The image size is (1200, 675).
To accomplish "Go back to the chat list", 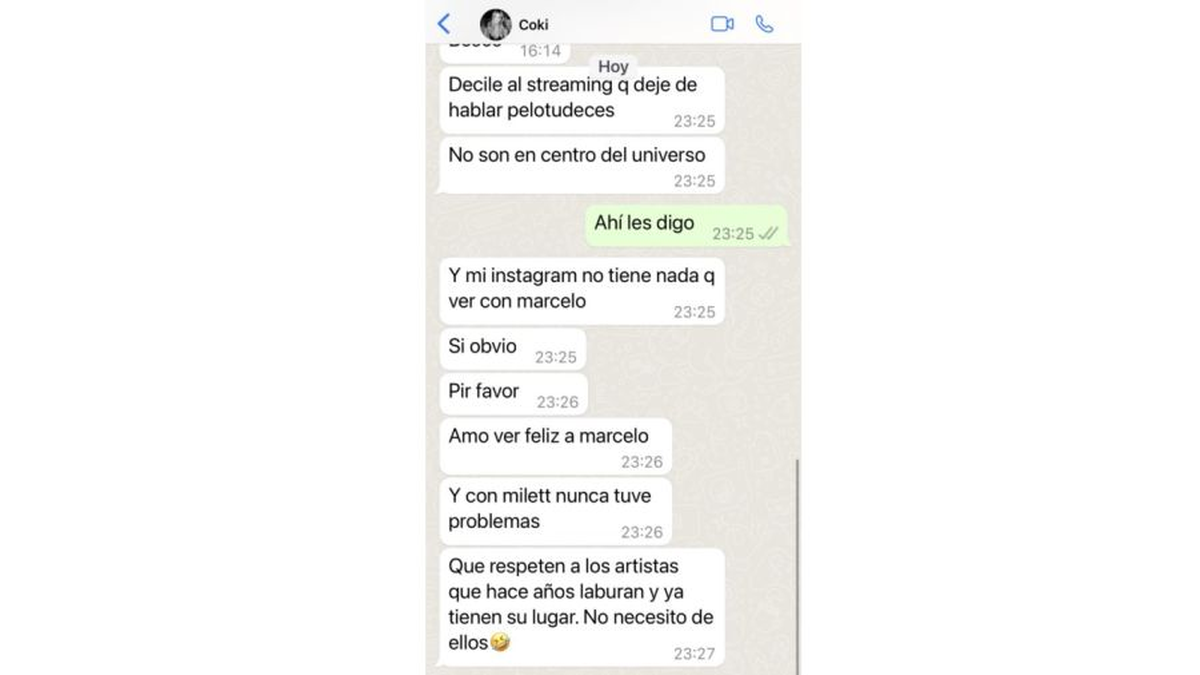I will pyautogui.click(x=444, y=24).
